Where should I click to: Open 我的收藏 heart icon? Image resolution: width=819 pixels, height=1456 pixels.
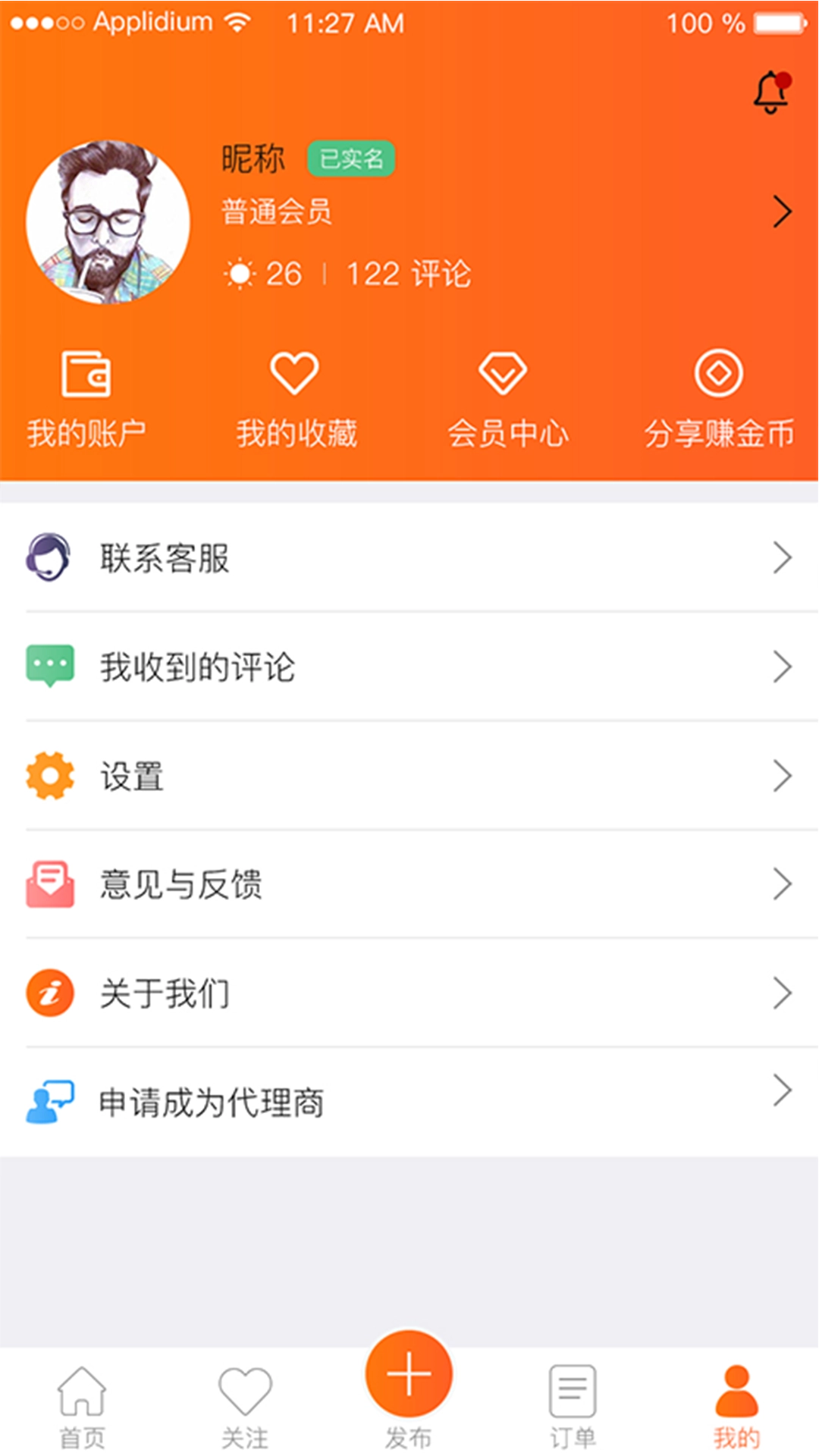(296, 373)
